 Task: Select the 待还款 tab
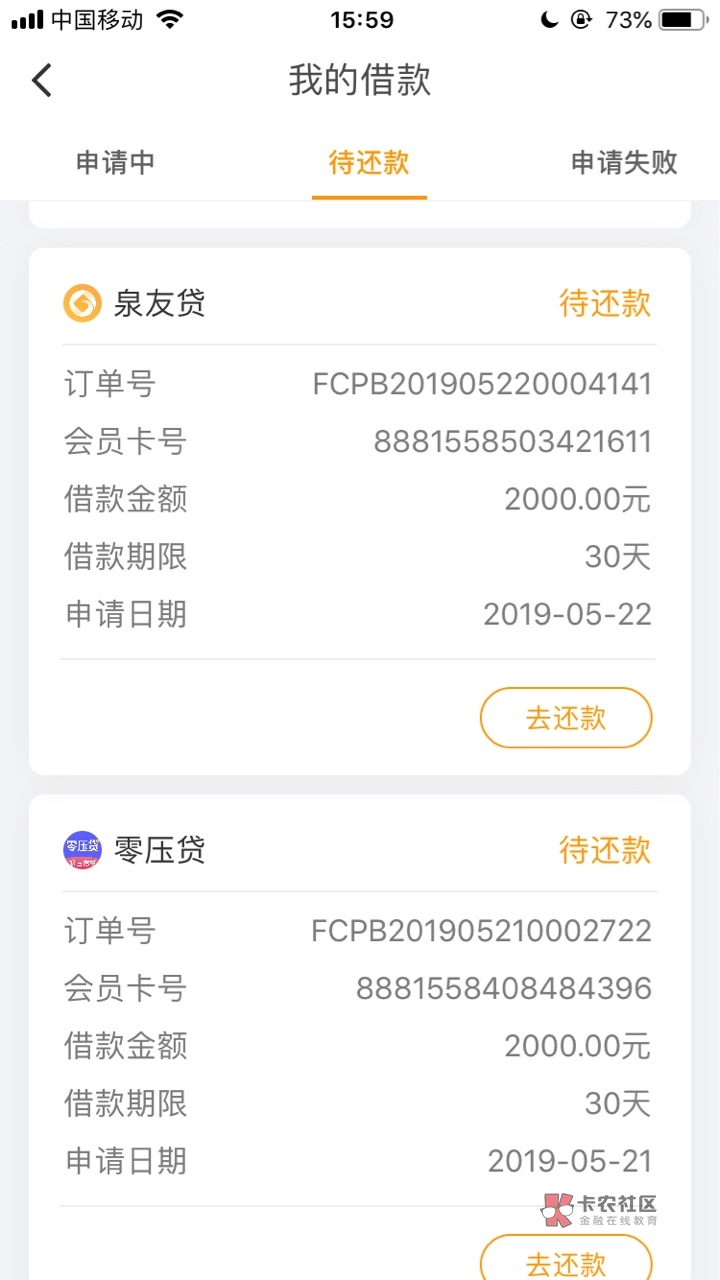click(x=369, y=163)
